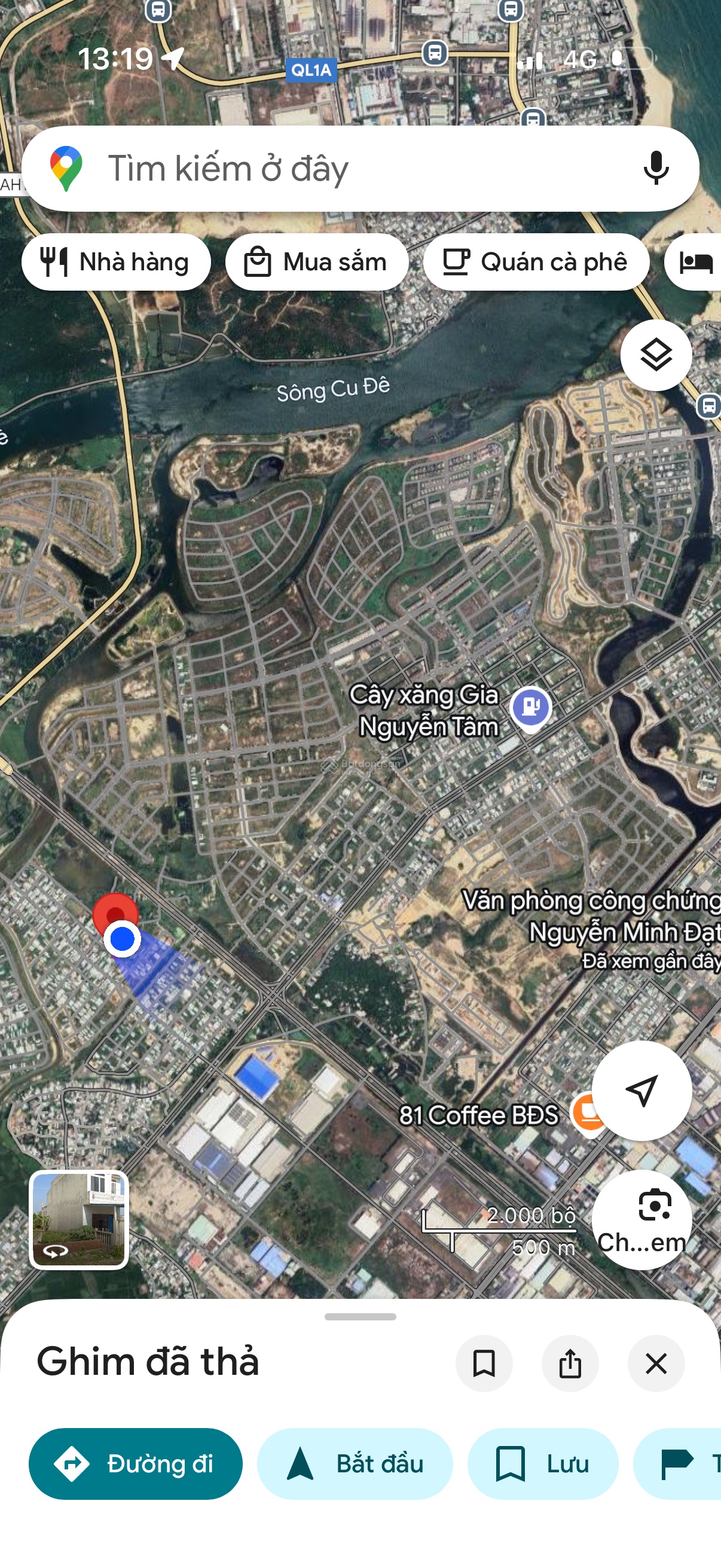Tap the hotel bed chip
Viewport: 721px width, 1568px height.
[695, 263]
